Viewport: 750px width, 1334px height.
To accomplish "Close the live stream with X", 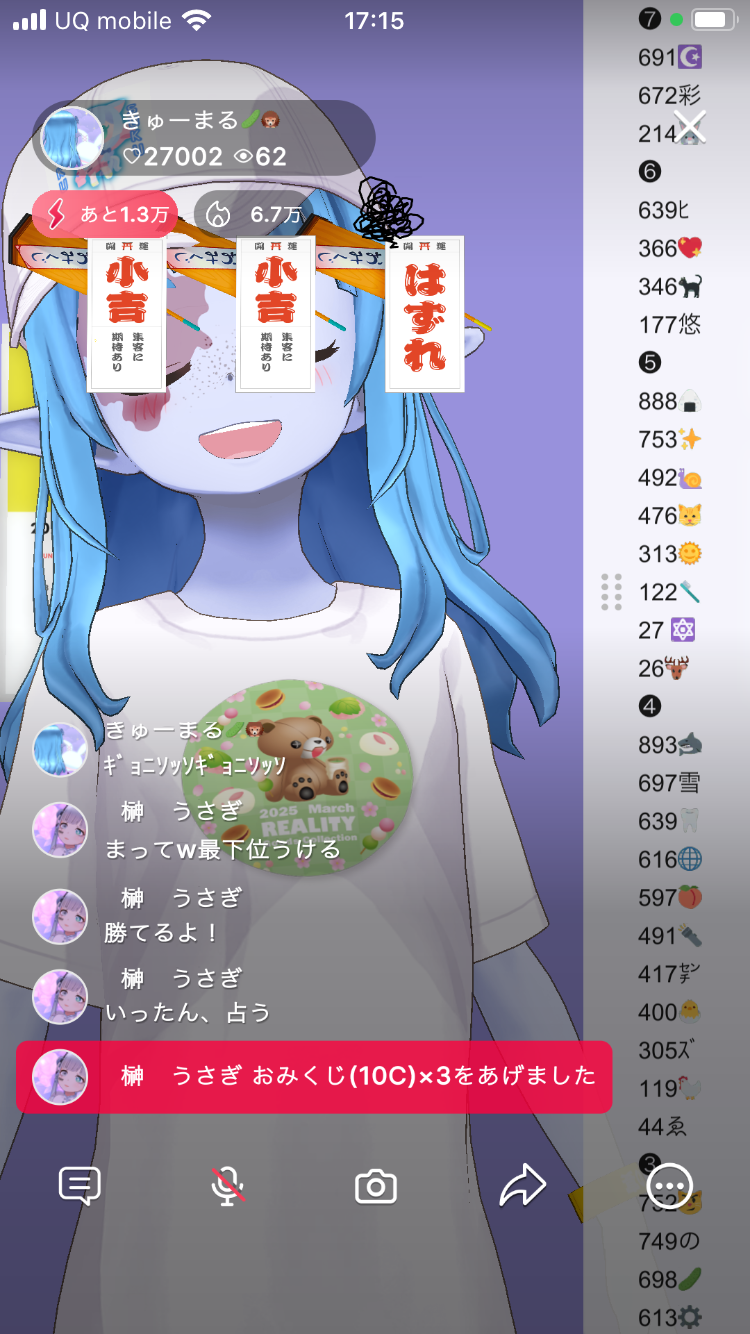I will coord(690,127).
